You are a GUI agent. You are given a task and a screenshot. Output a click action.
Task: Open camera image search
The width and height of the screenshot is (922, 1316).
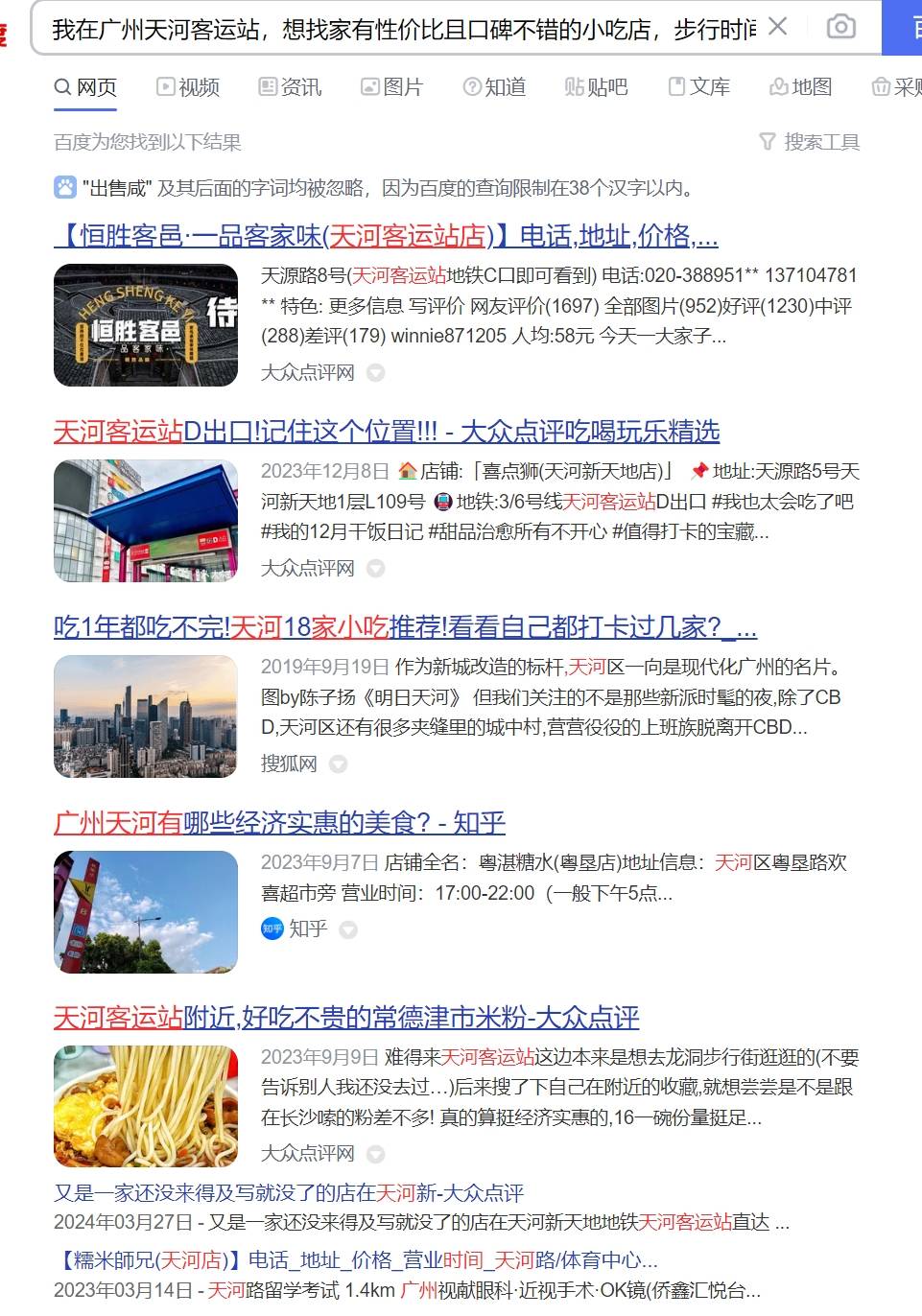tap(840, 27)
